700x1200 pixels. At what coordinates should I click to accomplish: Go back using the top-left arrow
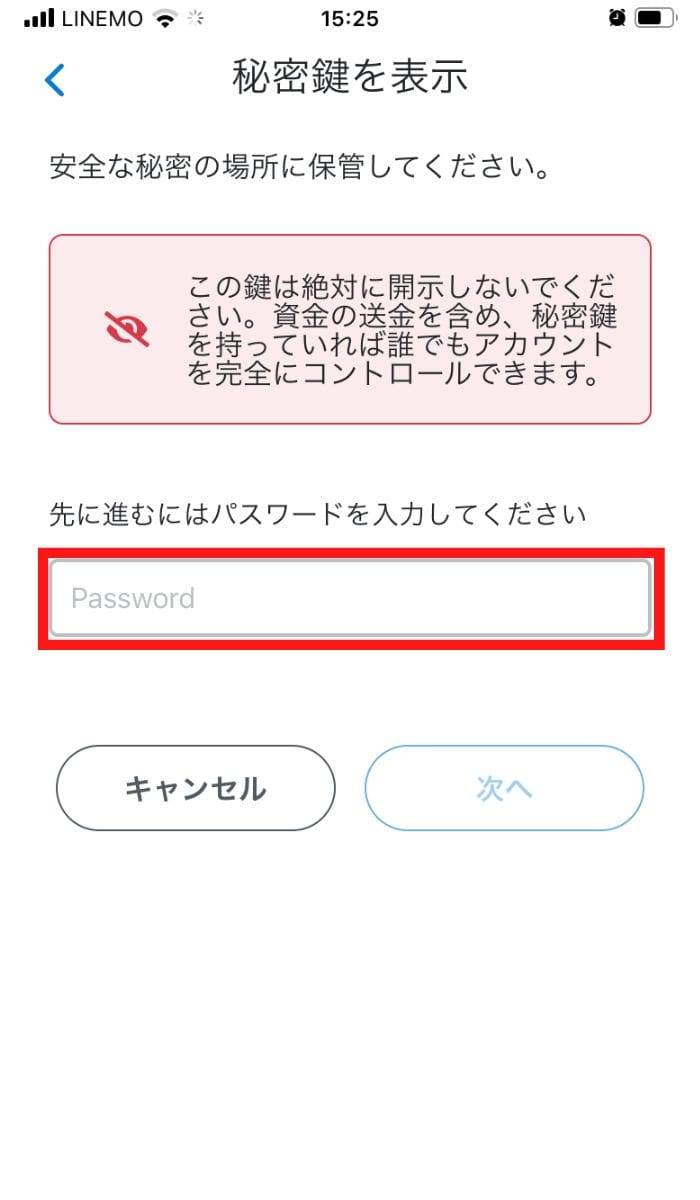coord(55,80)
